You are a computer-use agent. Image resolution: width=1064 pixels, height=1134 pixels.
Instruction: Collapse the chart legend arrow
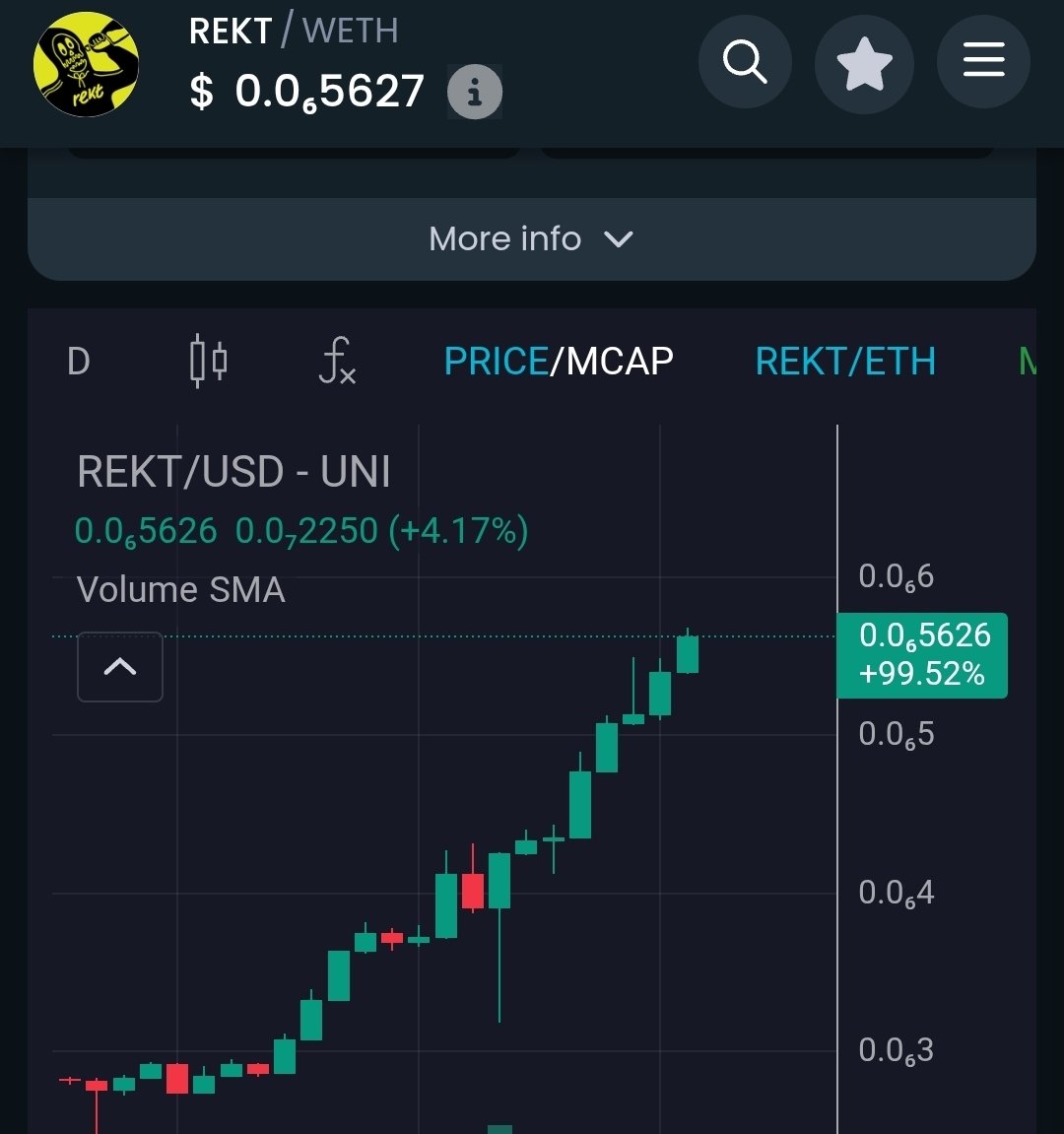tap(120, 667)
